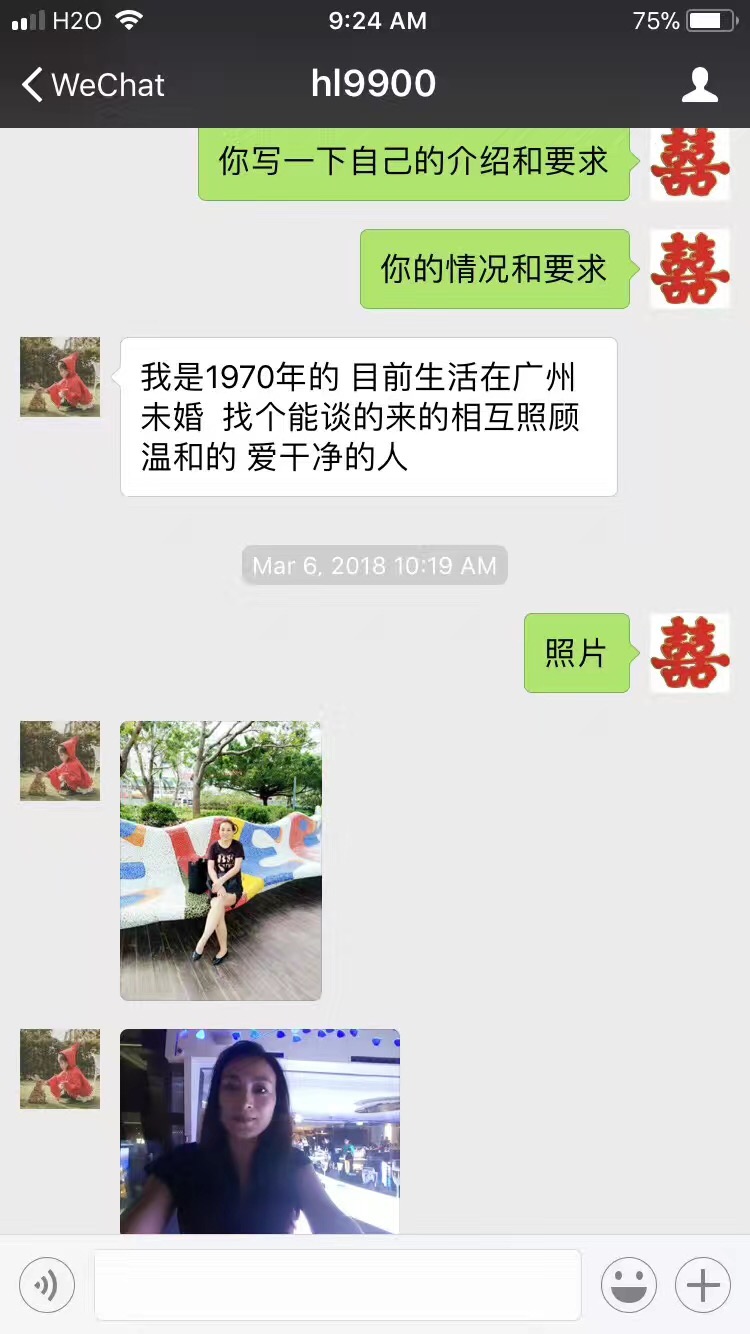Focus the message text field
The image size is (750, 1334).
pyautogui.click(x=337, y=1285)
